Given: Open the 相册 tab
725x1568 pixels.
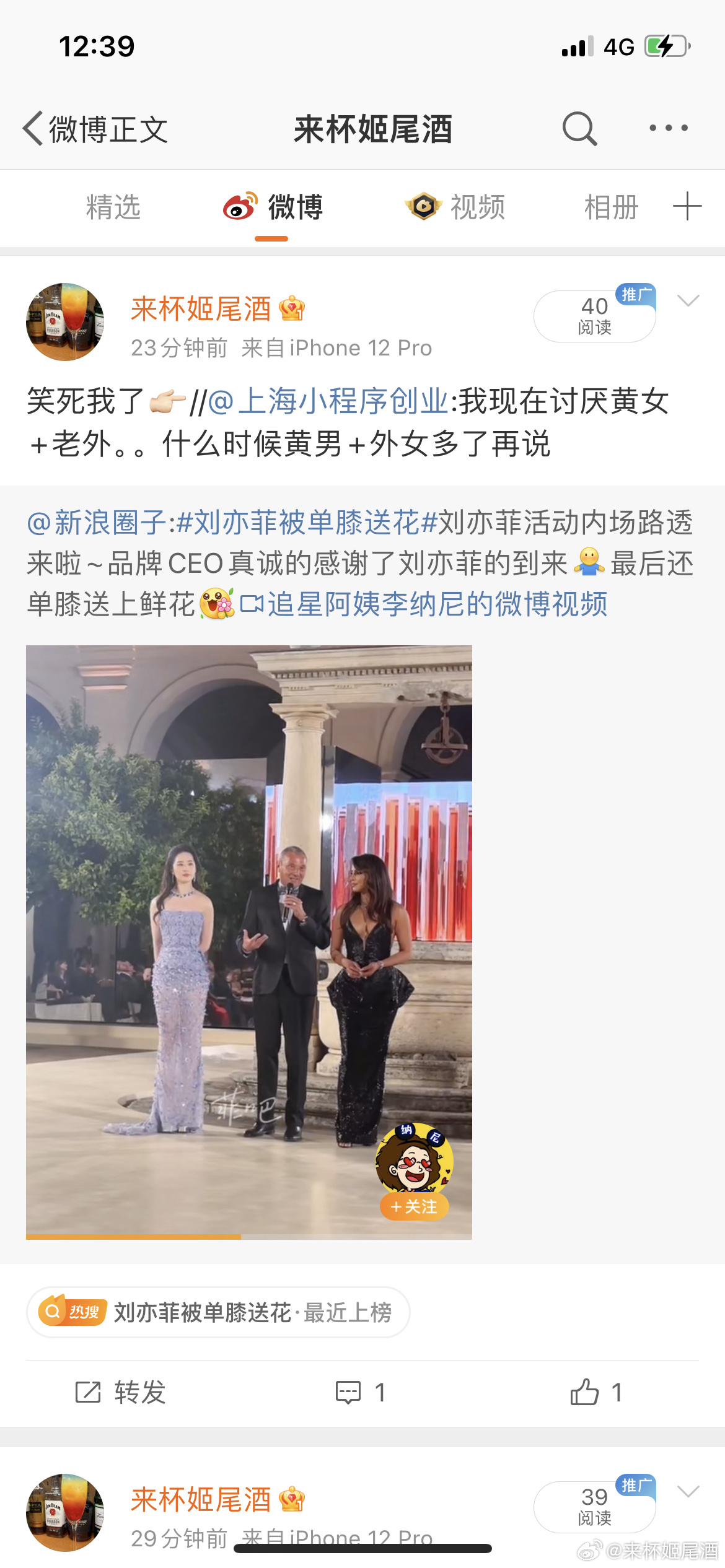Looking at the screenshot, I should coord(610,207).
